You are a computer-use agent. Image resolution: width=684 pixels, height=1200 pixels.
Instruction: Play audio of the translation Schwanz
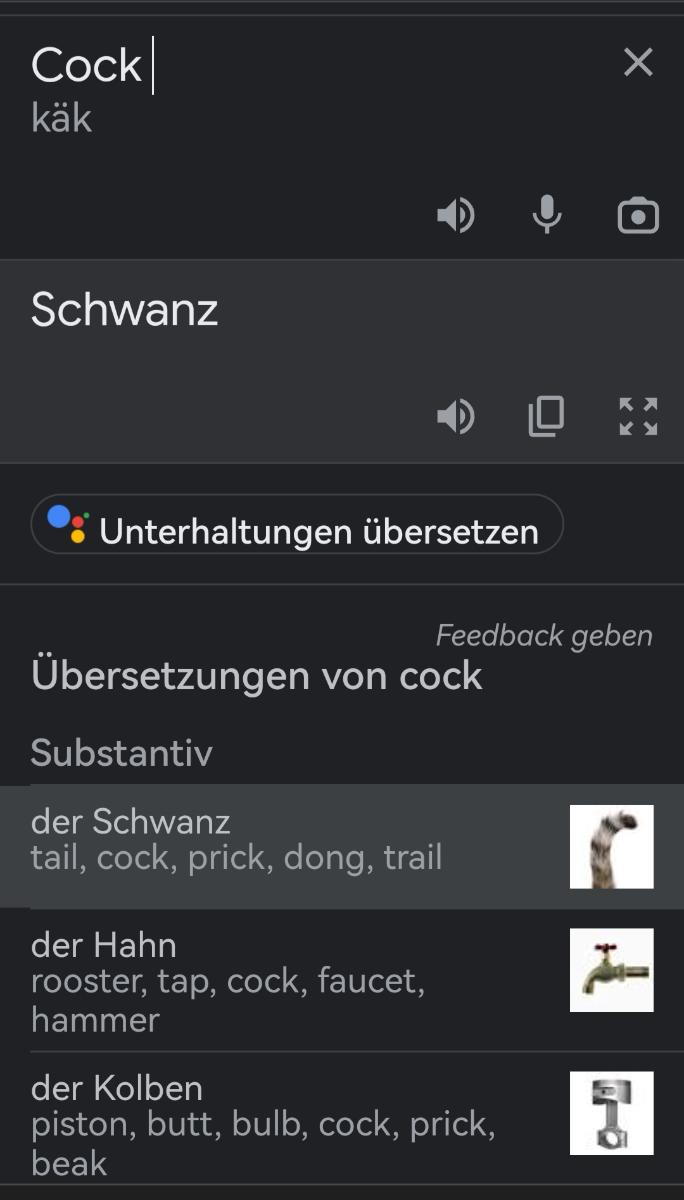(456, 416)
